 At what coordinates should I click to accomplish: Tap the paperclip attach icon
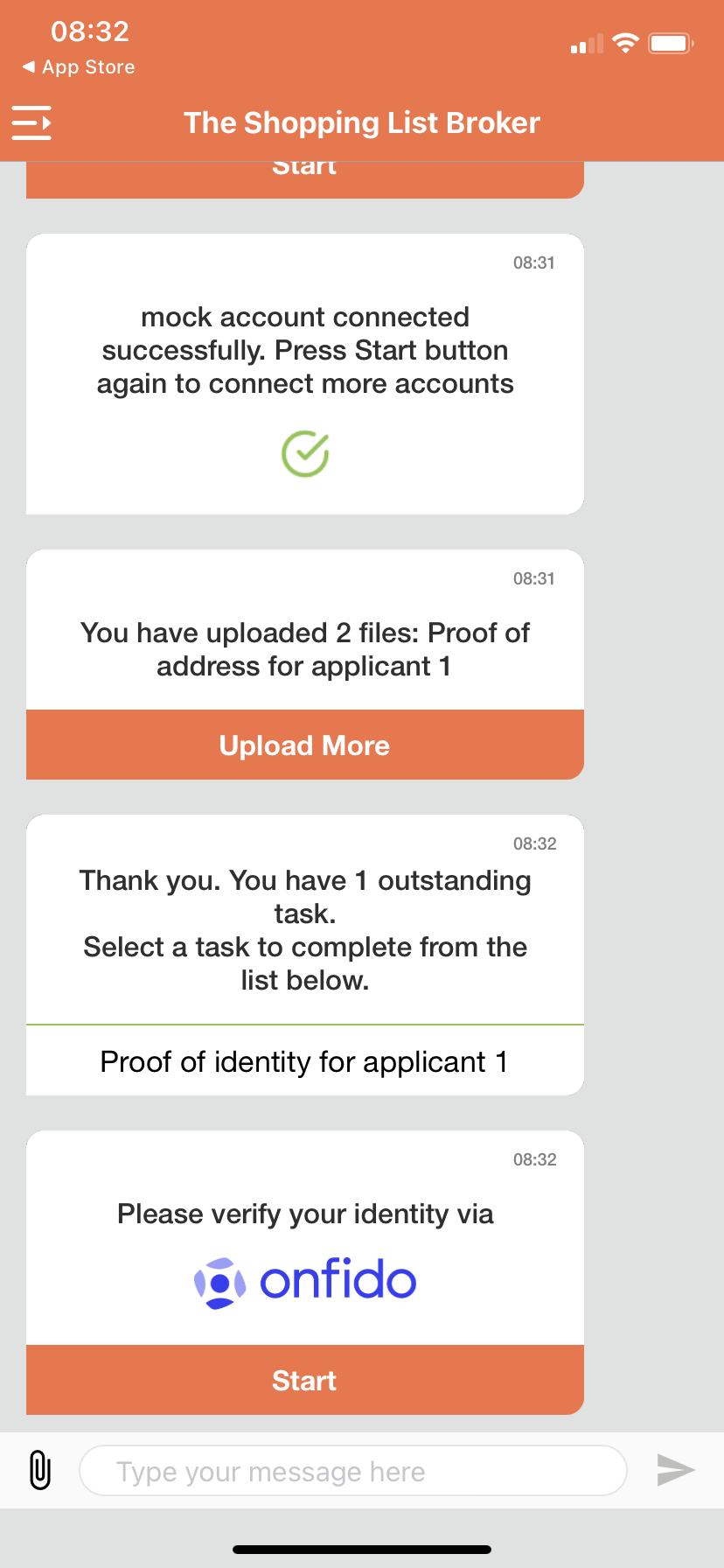(x=39, y=1470)
